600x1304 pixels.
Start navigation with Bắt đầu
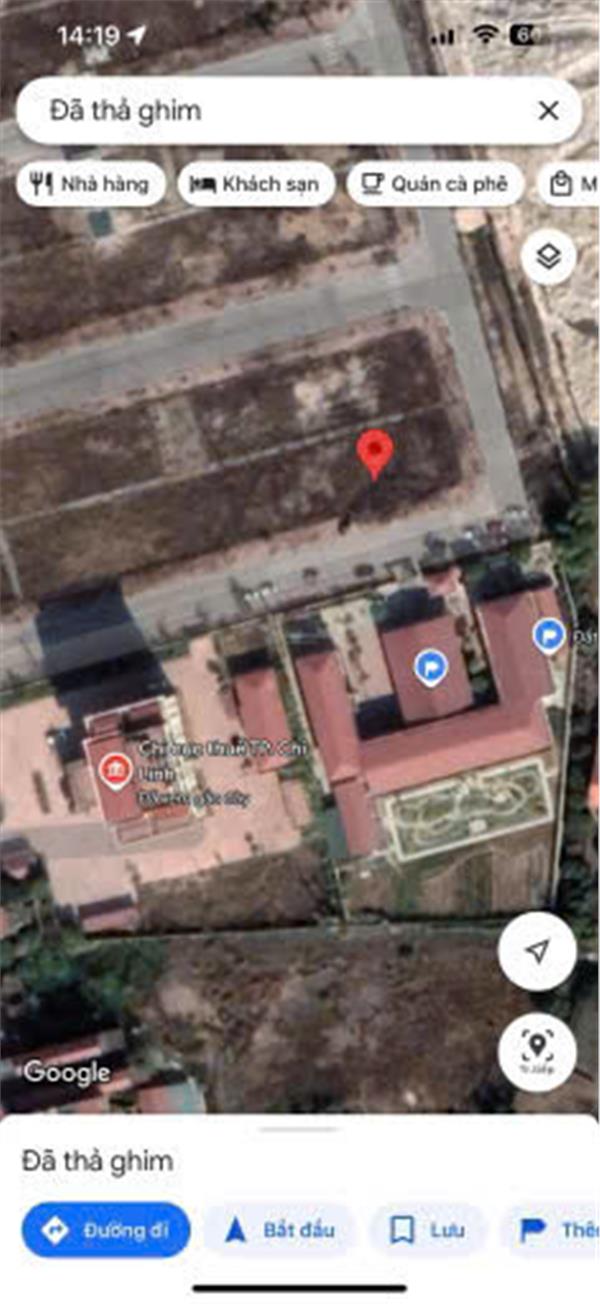tap(280, 1229)
